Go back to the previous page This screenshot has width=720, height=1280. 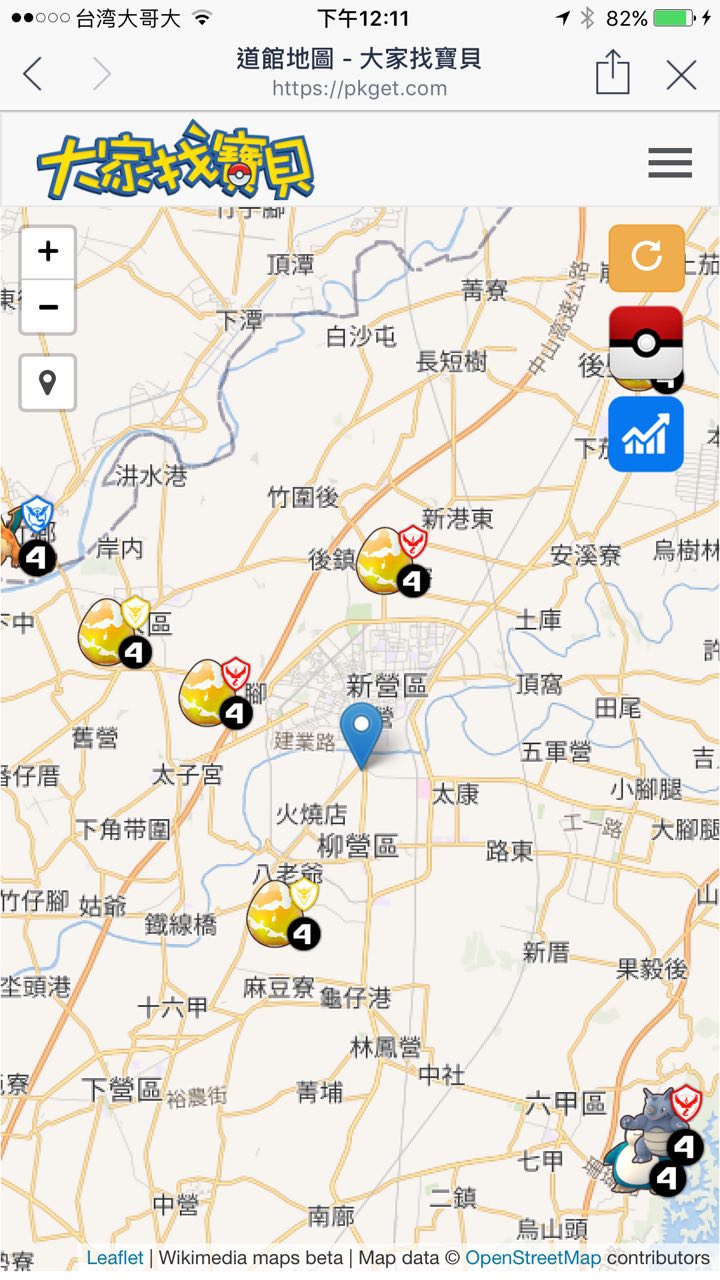[x=33, y=74]
